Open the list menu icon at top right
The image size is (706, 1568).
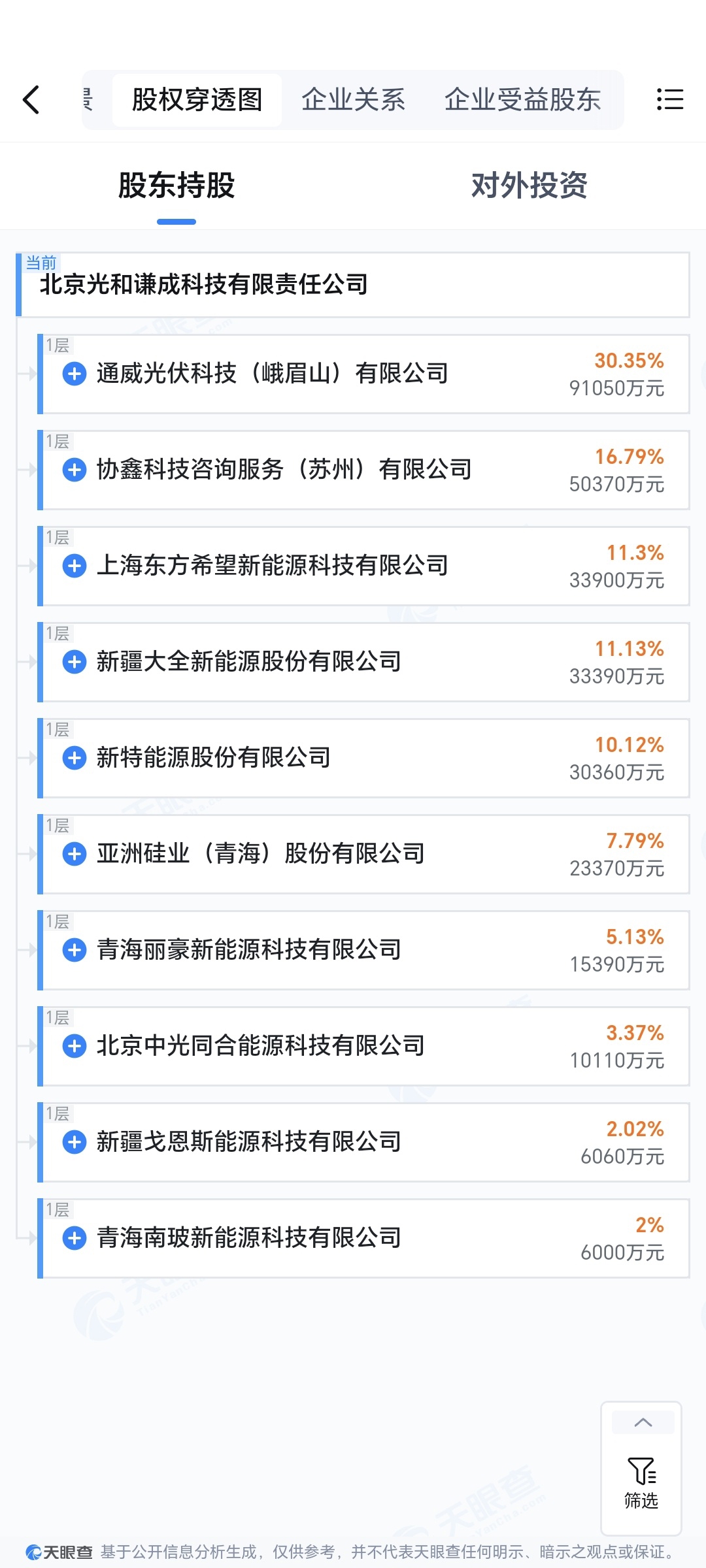coord(669,100)
